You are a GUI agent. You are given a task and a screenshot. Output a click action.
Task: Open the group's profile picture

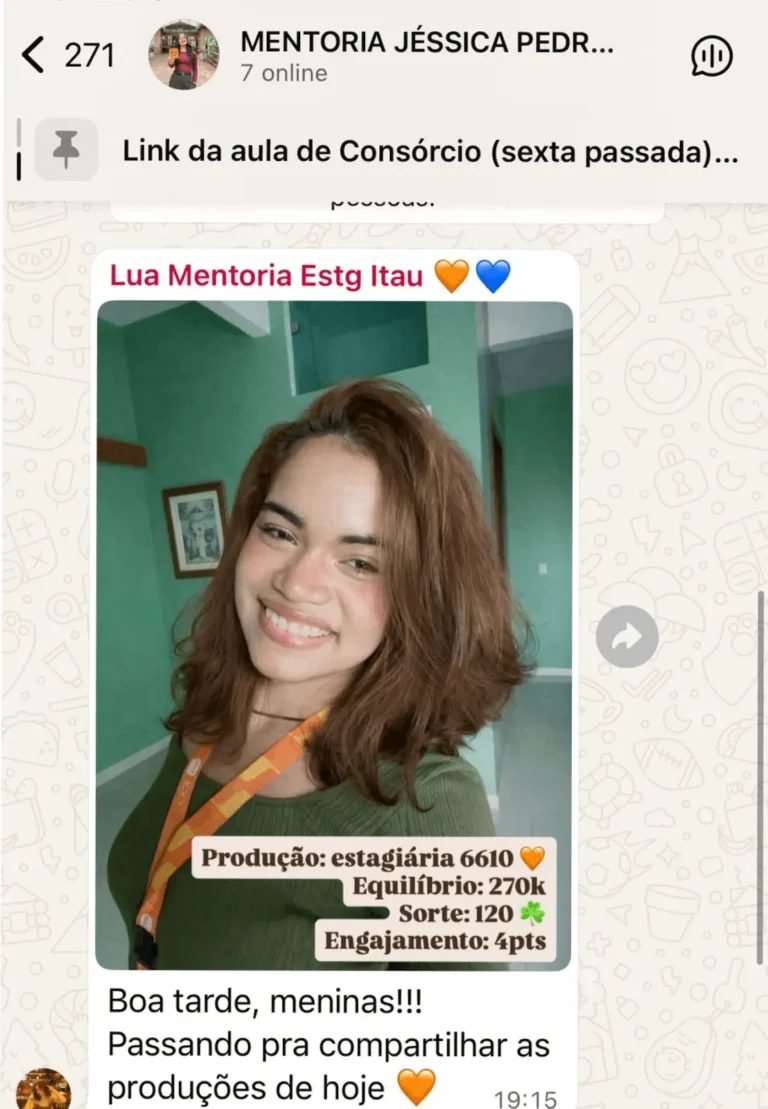pyautogui.click(x=183, y=56)
